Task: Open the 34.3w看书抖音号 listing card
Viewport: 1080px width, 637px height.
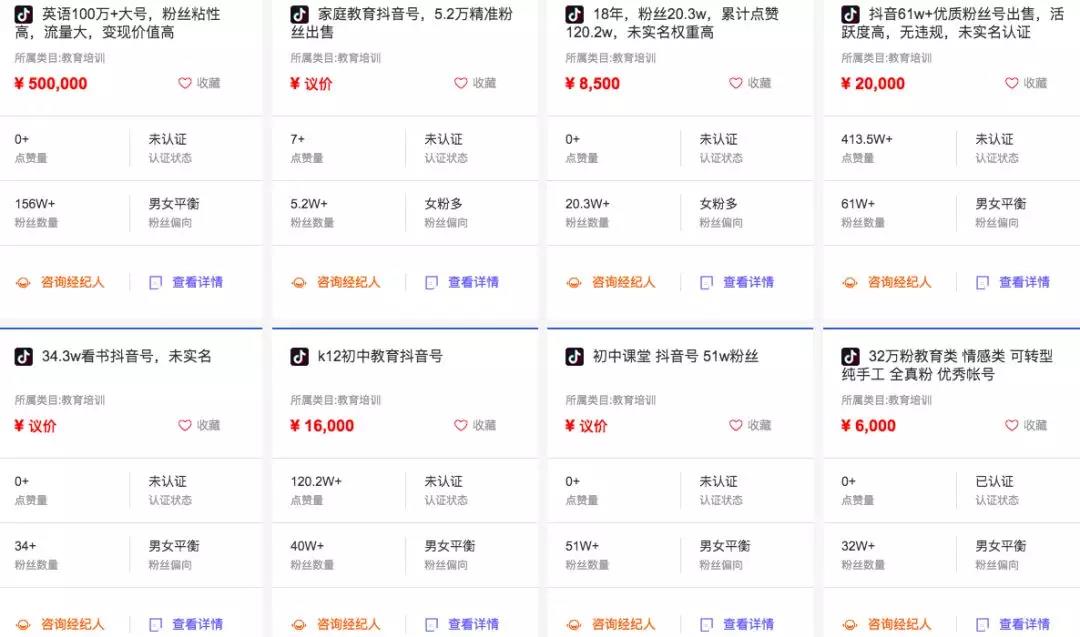Action: [x=126, y=356]
